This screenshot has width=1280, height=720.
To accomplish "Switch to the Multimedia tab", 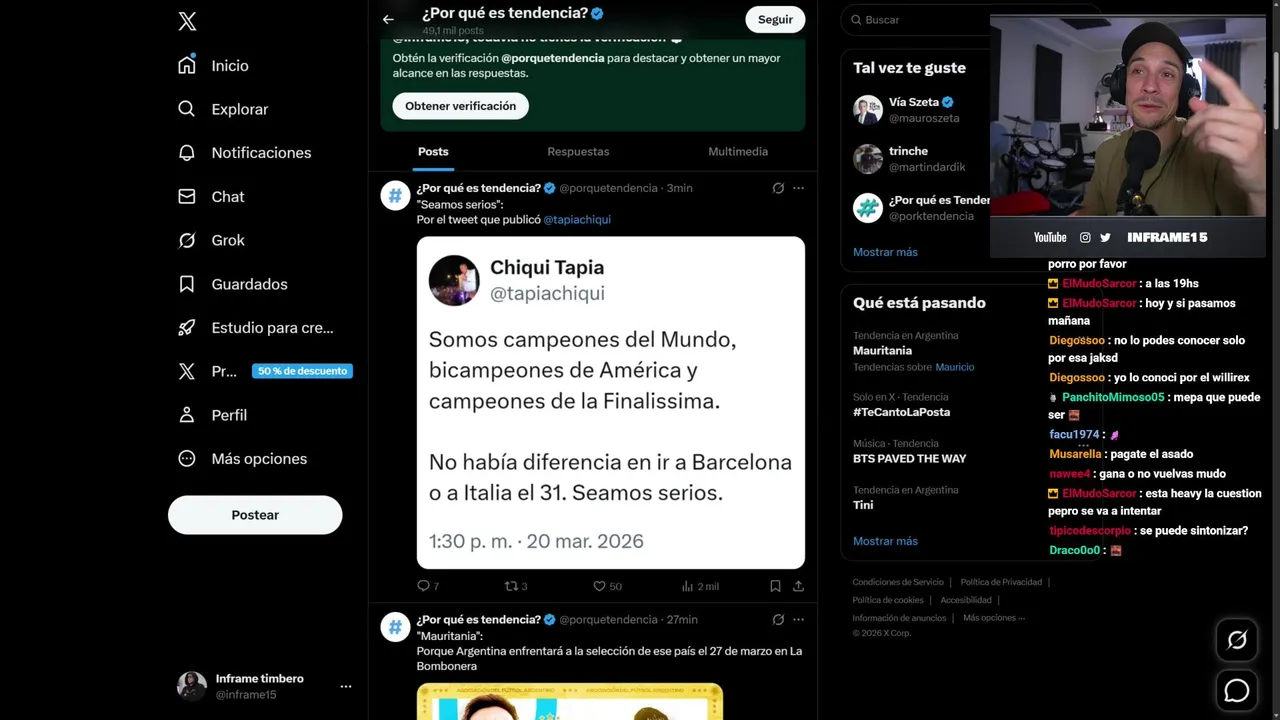I will click(x=737, y=152).
